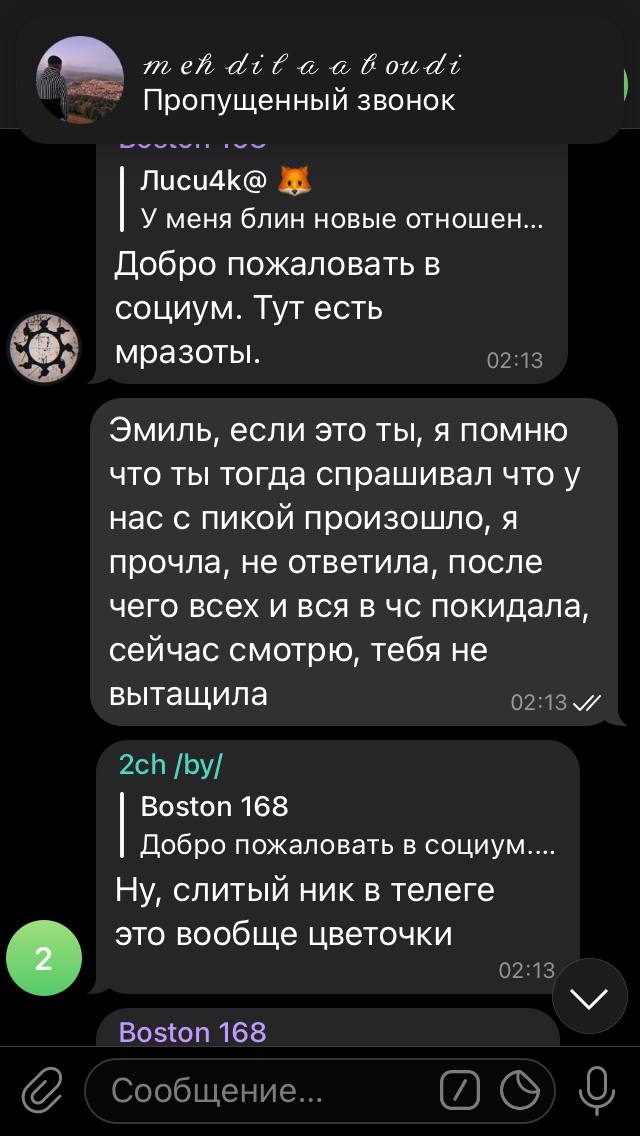Viewport: 640px width, 1136px height.
Task: Open the missed call notification from mehditaaboudi
Action: point(320,80)
